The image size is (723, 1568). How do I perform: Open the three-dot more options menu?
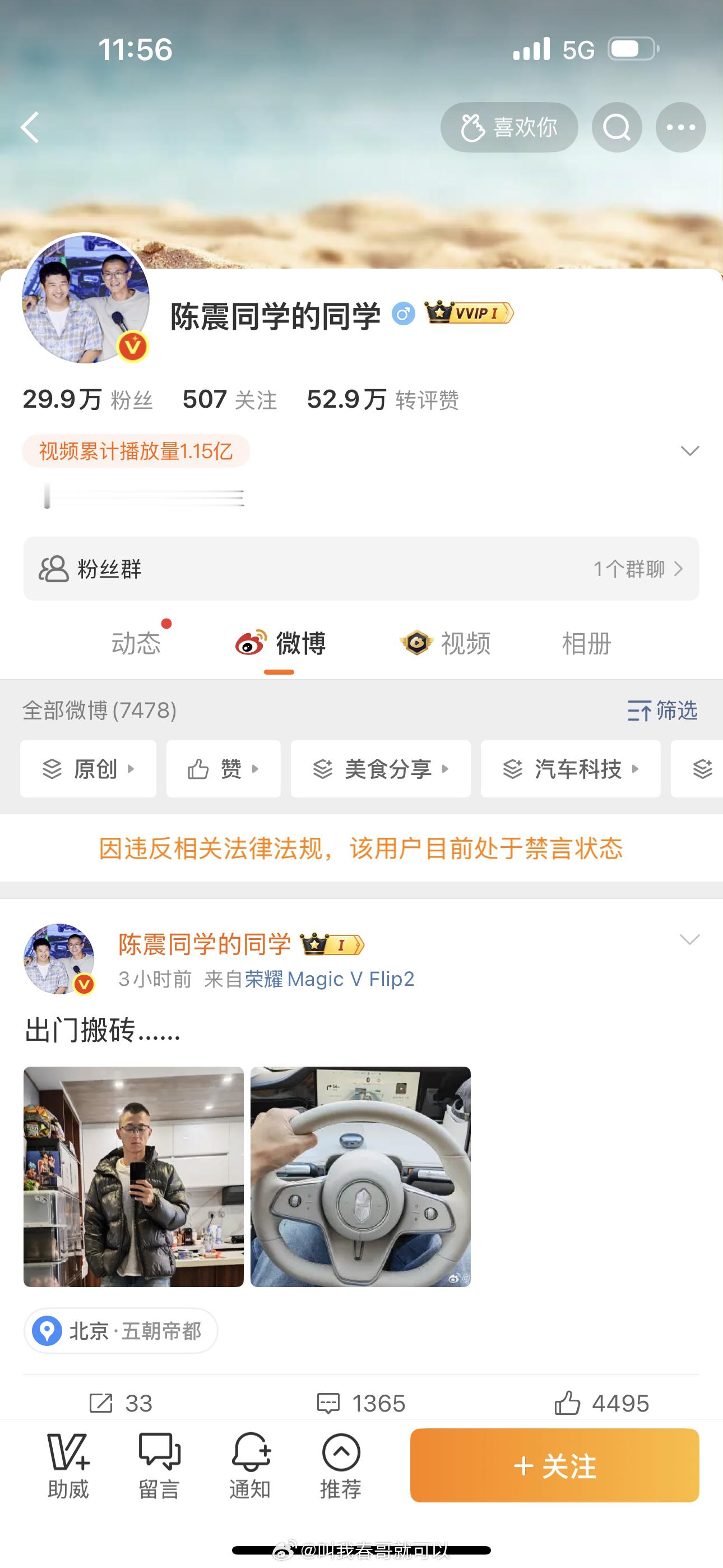(680, 127)
